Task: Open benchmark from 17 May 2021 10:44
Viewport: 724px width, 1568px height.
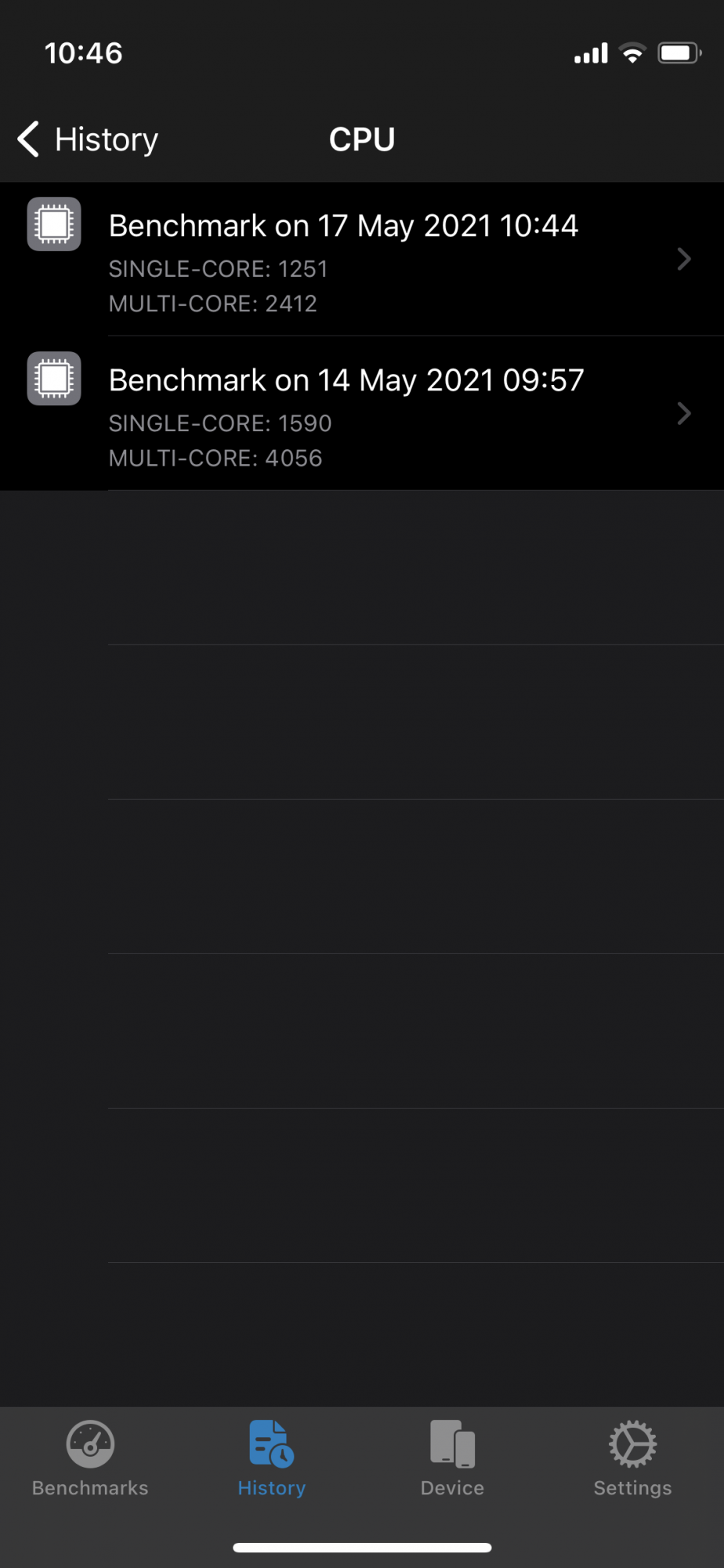Action: point(360,260)
